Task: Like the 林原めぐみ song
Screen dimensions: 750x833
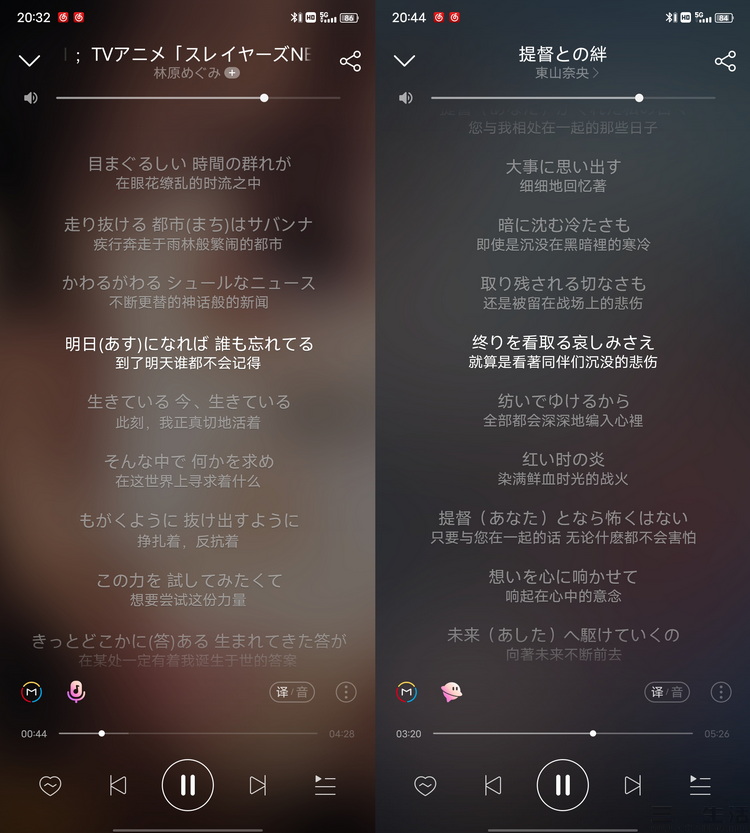Action: 50,785
